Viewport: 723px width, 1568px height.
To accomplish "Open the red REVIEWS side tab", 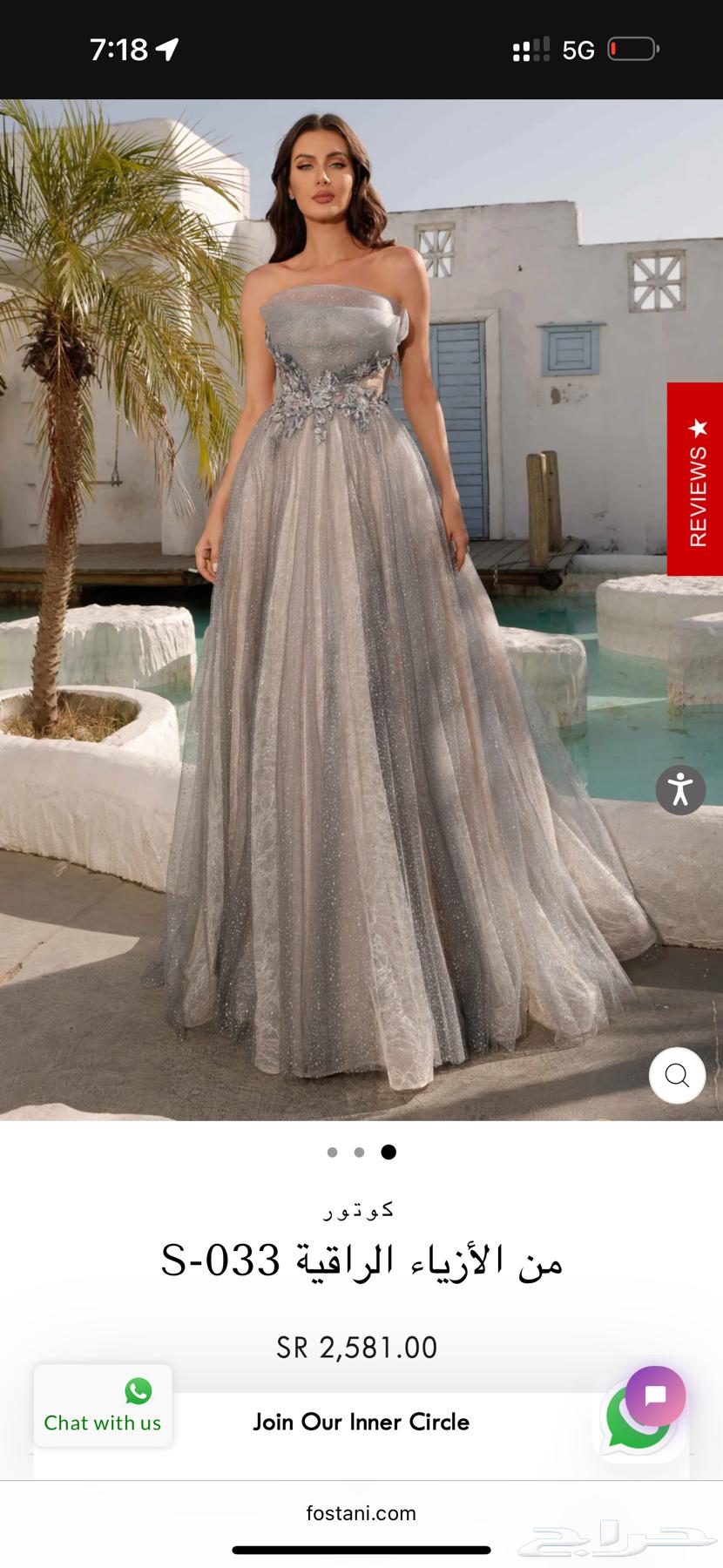I will pos(695,479).
